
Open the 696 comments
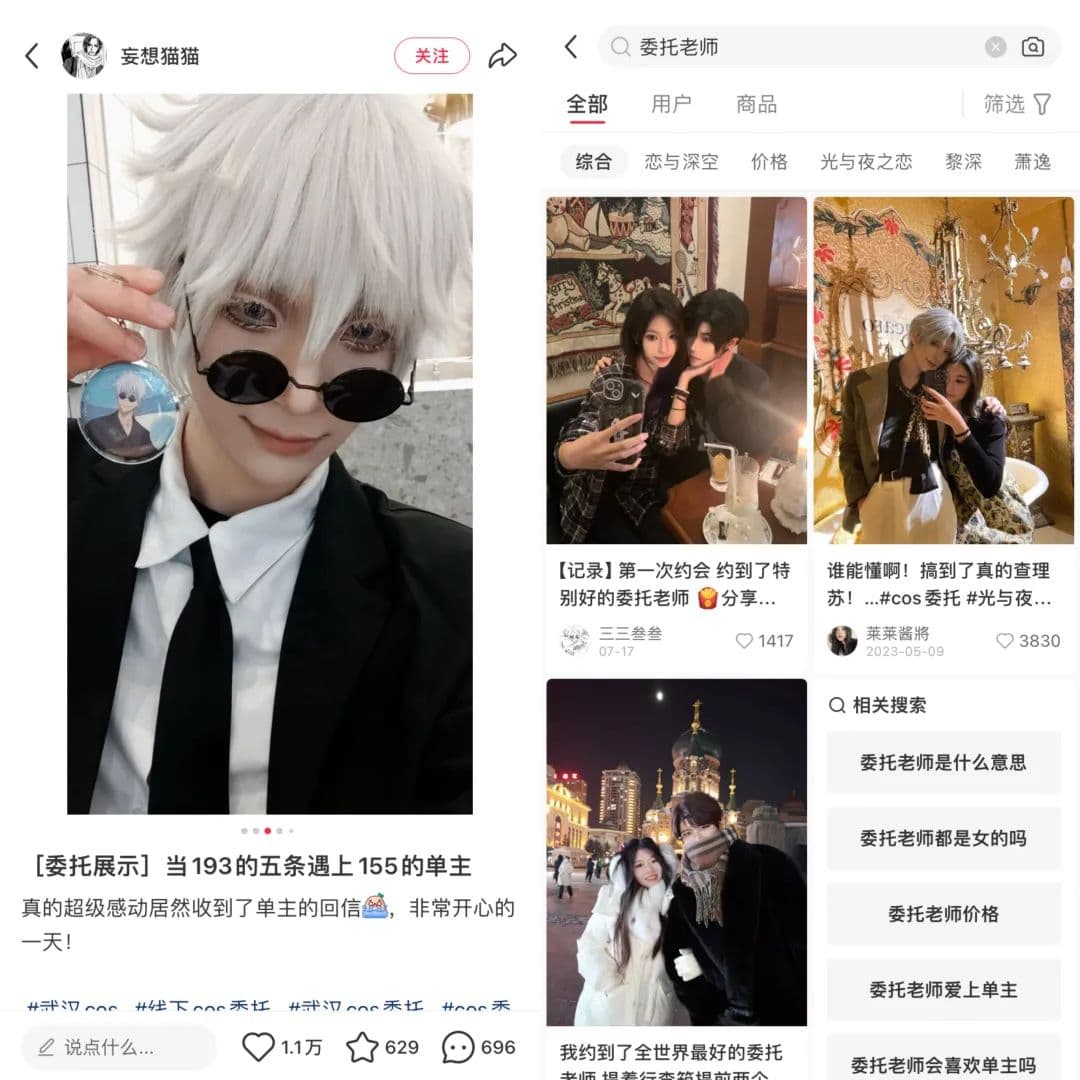tap(458, 1047)
